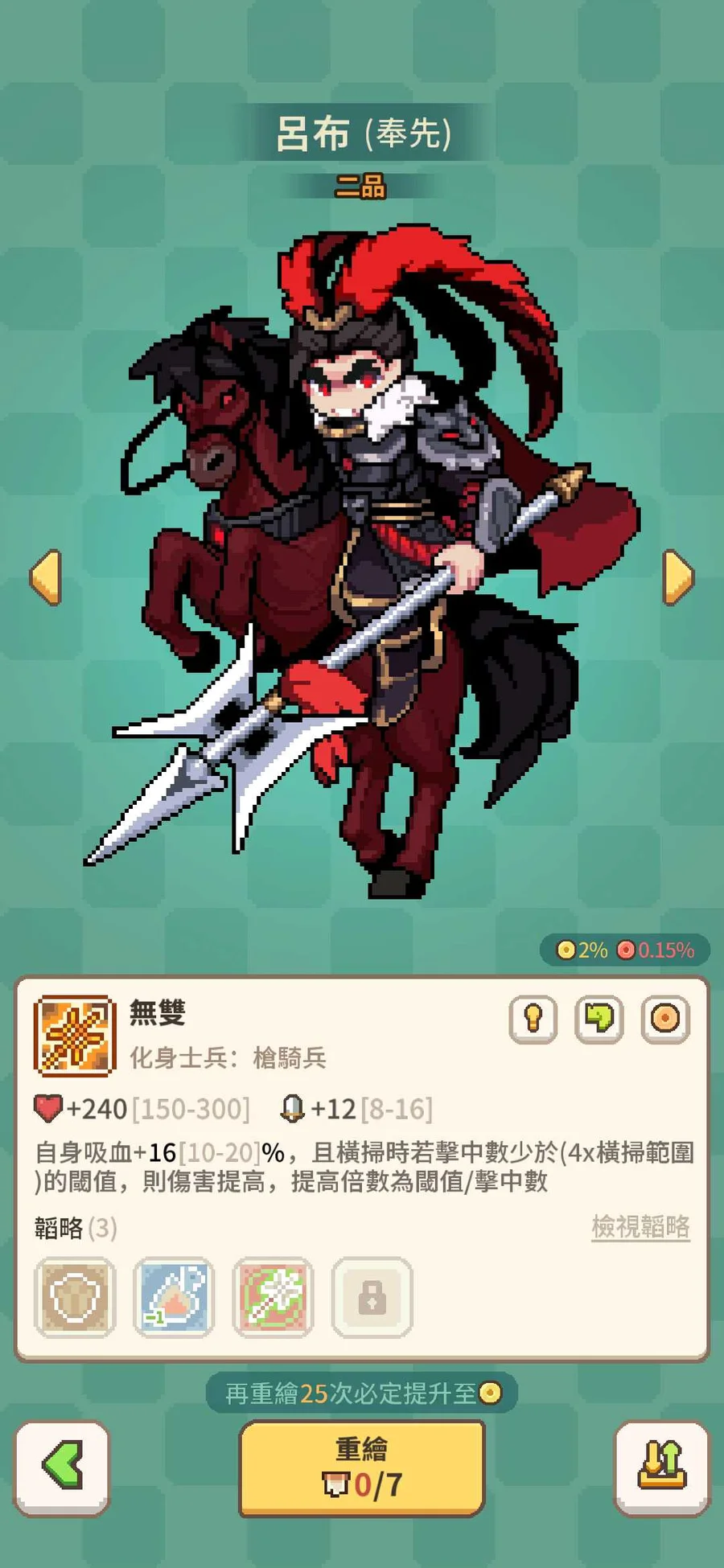Tap the lightbulb hint icon
Viewport: 724px width, 1568px height.
click(533, 1019)
